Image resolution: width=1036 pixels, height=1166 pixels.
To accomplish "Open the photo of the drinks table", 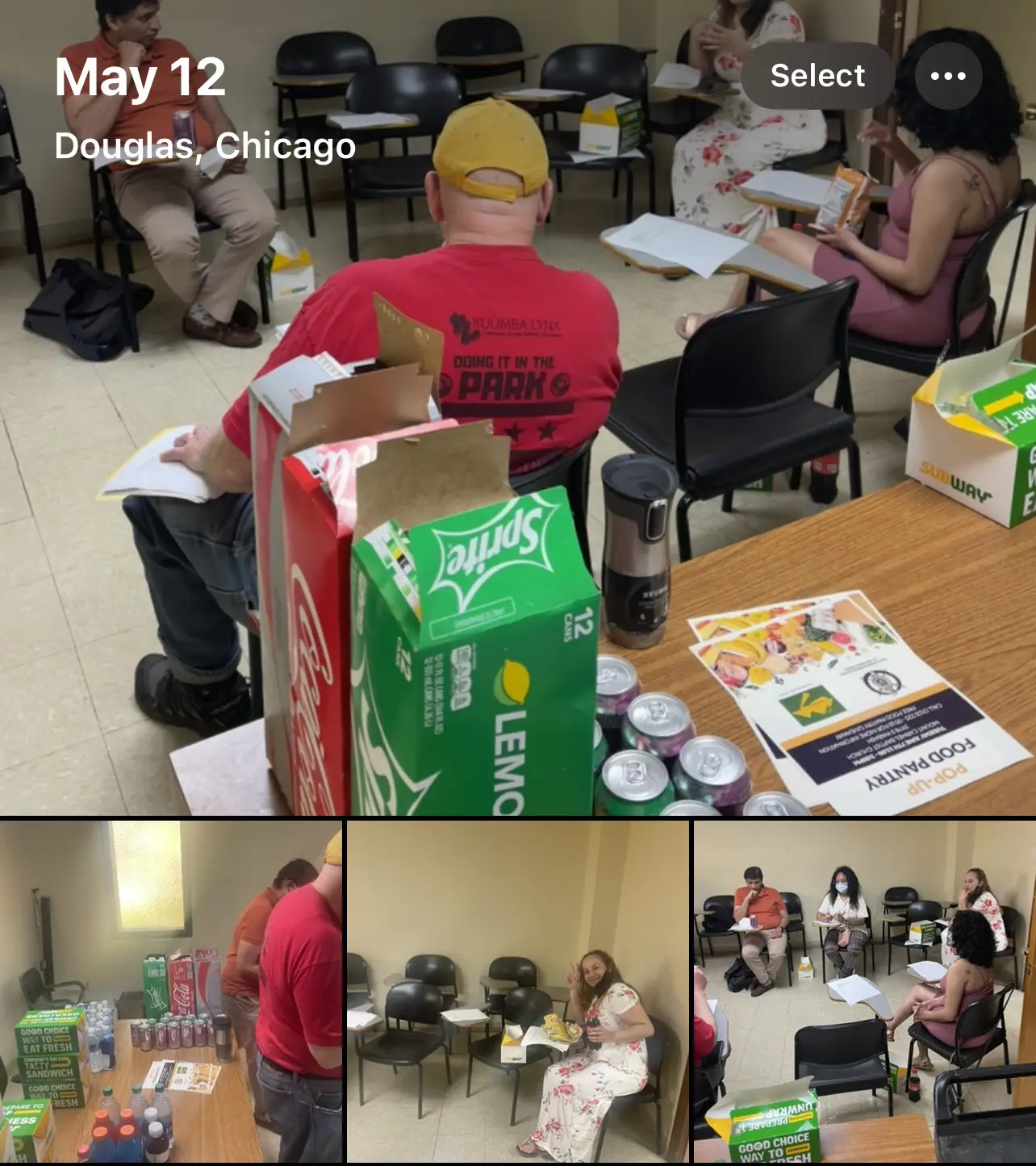I will pos(170,992).
